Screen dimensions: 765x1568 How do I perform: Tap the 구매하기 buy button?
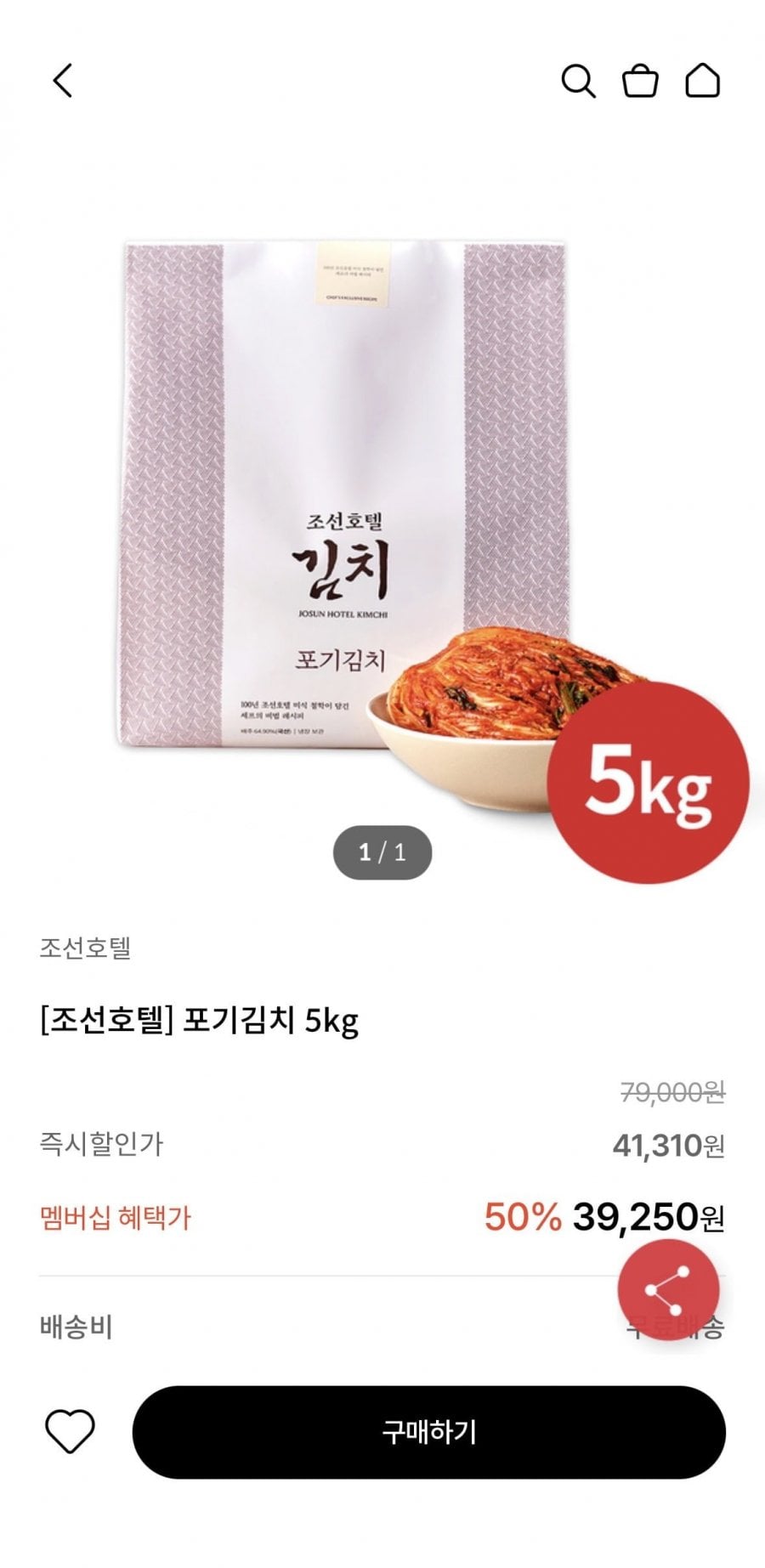pos(428,1432)
